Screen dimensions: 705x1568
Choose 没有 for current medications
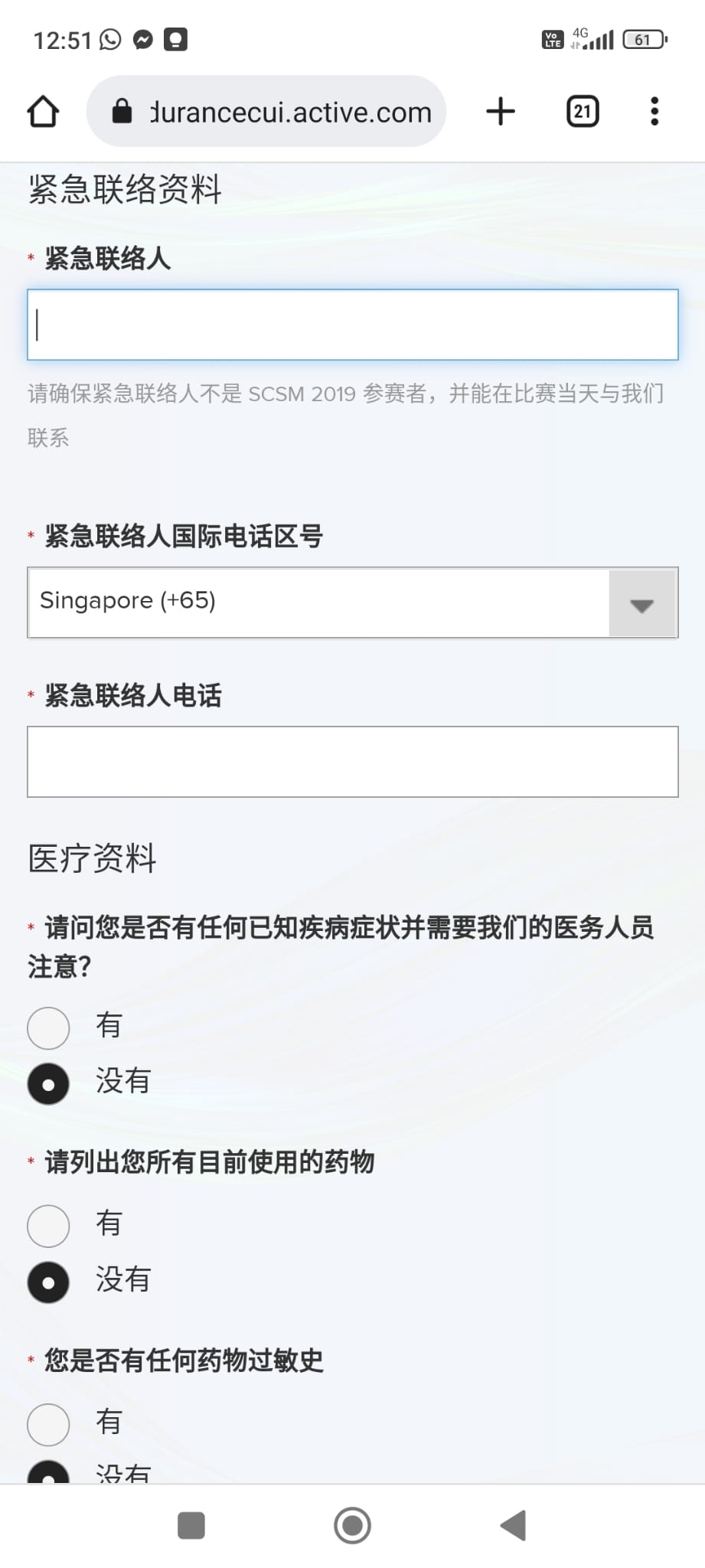(x=48, y=1282)
